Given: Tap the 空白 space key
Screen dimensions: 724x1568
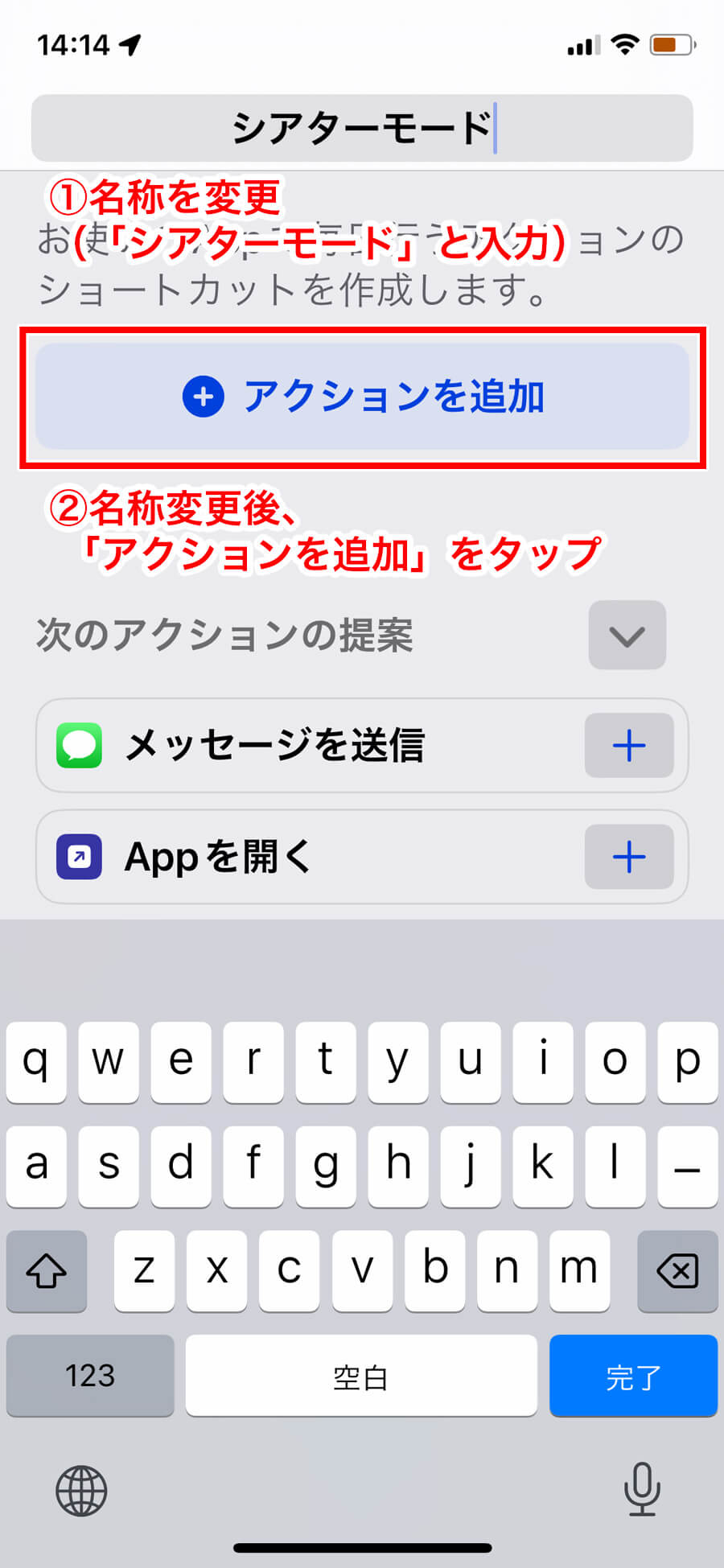Looking at the screenshot, I should pos(361,1377).
